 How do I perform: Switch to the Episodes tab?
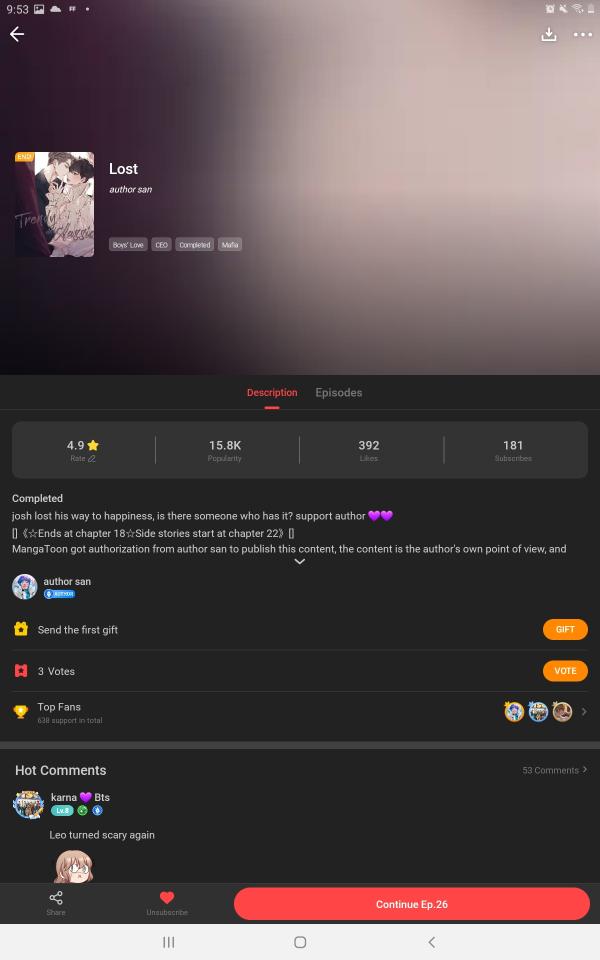[x=338, y=393]
